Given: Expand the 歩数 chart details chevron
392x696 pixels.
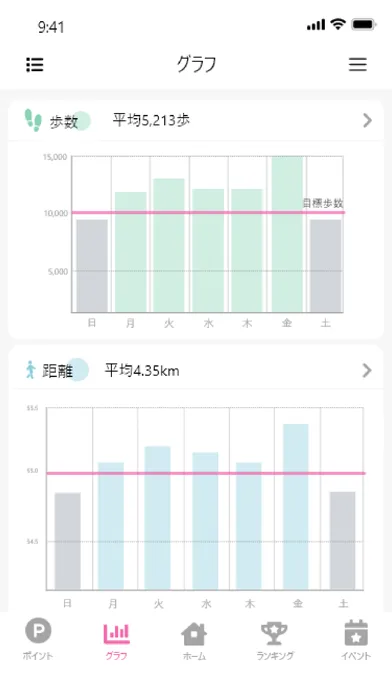Looking at the screenshot, I should 367,120.
